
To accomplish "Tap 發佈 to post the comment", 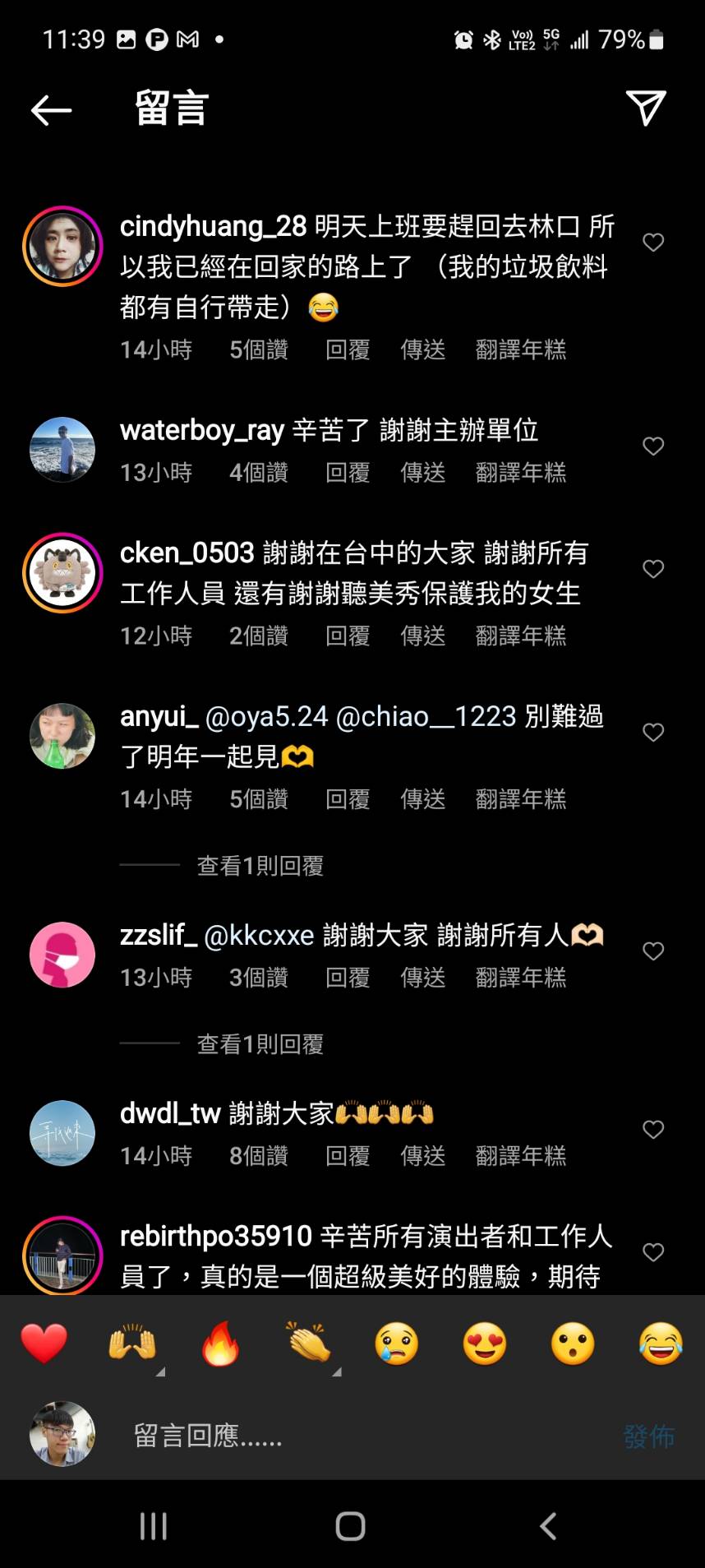I will (648, 1436).
